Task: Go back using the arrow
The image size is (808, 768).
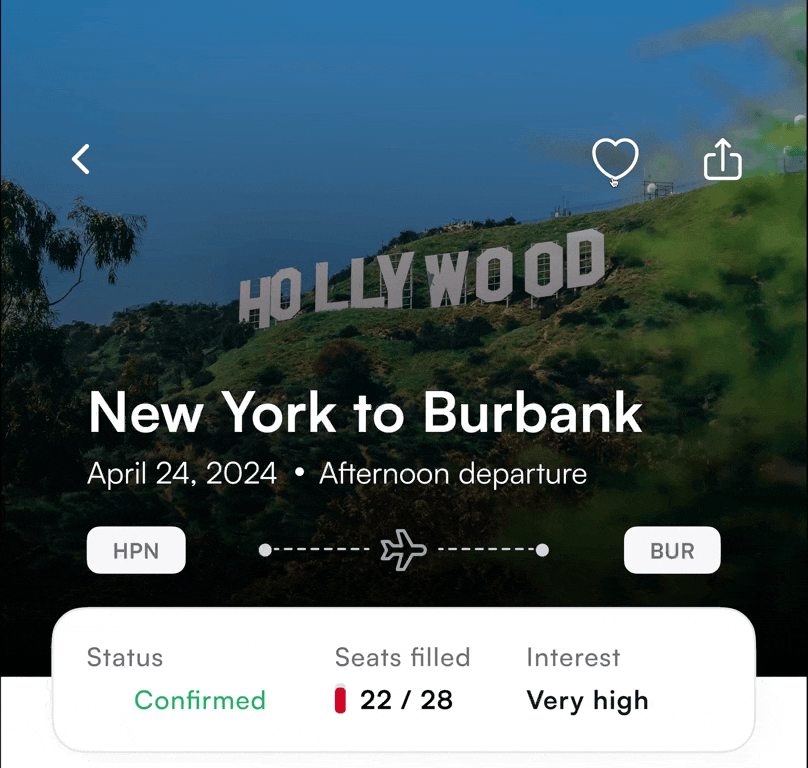Action: (x=81, y=159)
